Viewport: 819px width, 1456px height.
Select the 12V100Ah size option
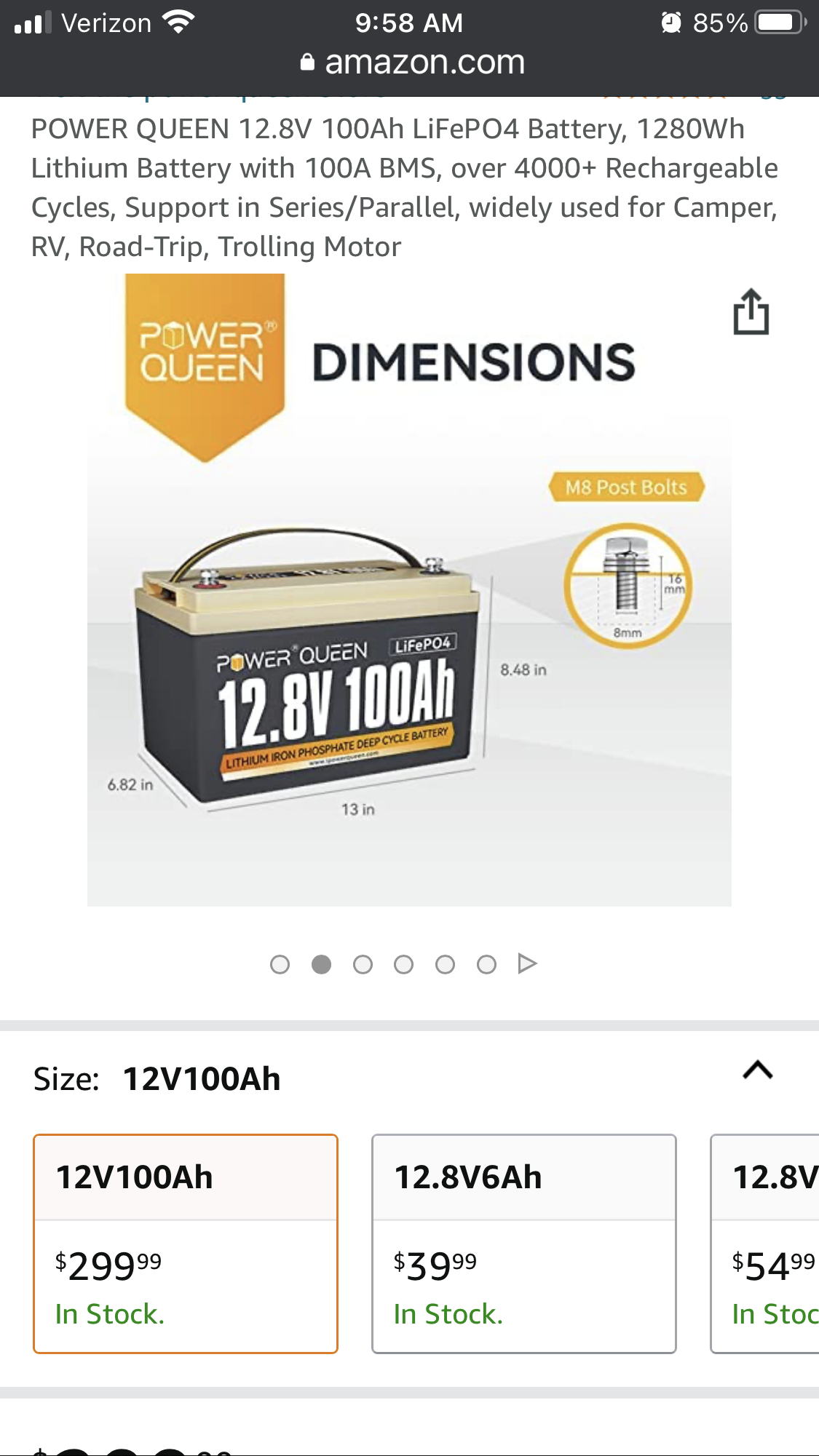tap(186, 1244)
